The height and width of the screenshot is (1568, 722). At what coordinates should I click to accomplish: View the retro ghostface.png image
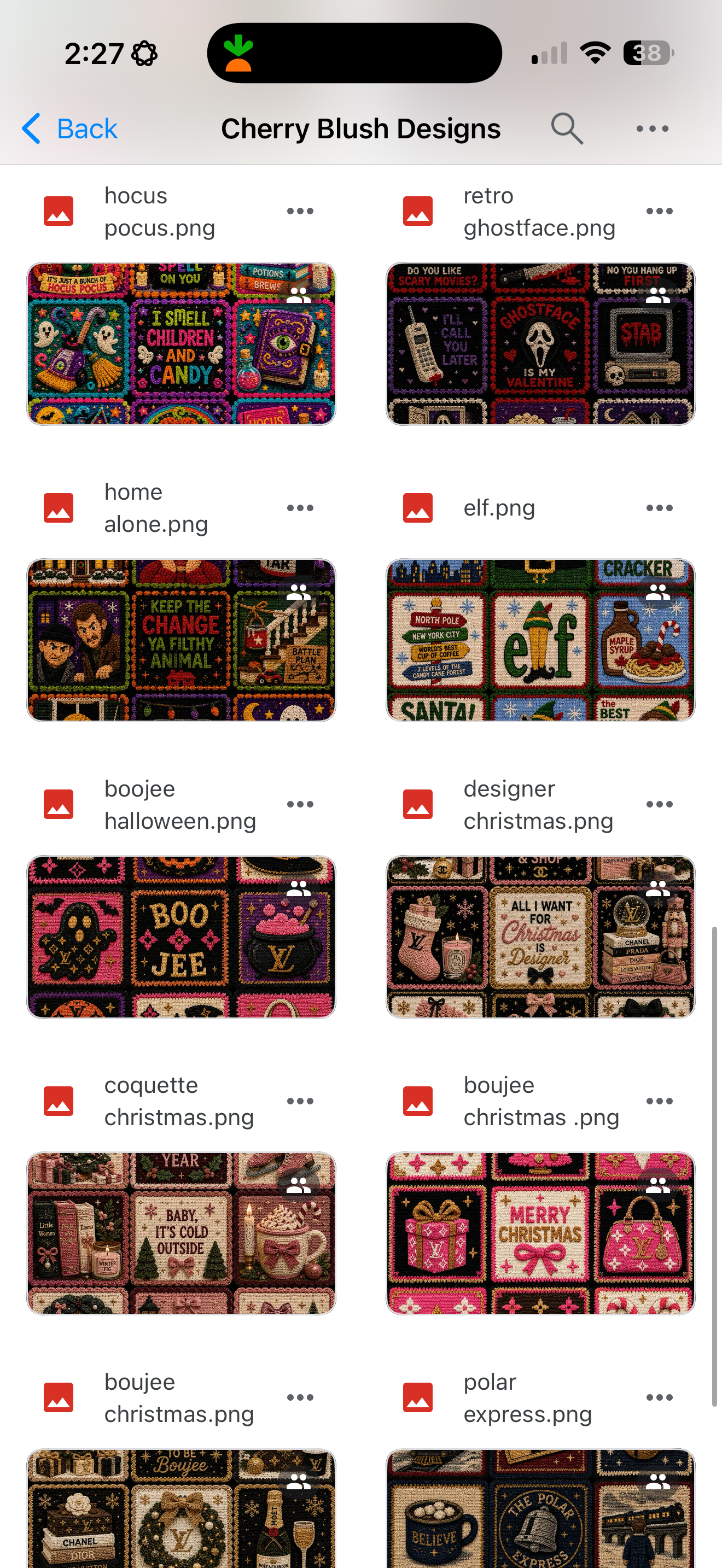[540, 344]
